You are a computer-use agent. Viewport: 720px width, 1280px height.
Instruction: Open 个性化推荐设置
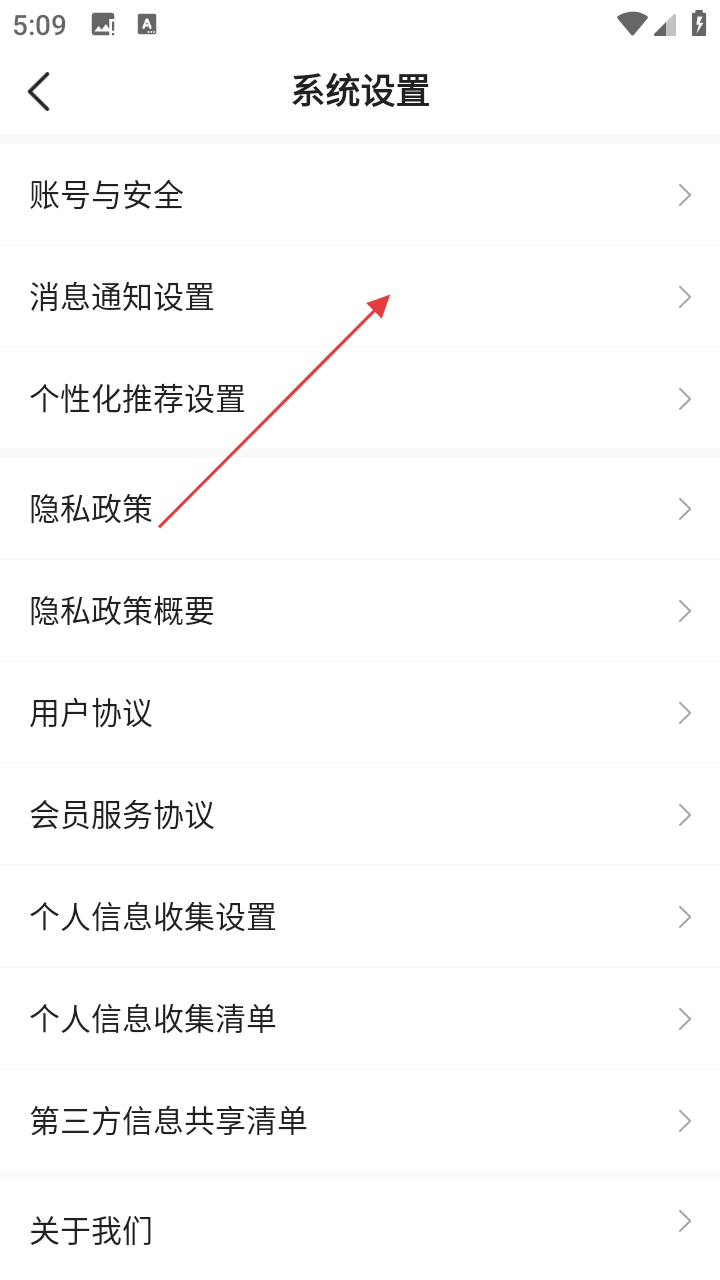360,399
